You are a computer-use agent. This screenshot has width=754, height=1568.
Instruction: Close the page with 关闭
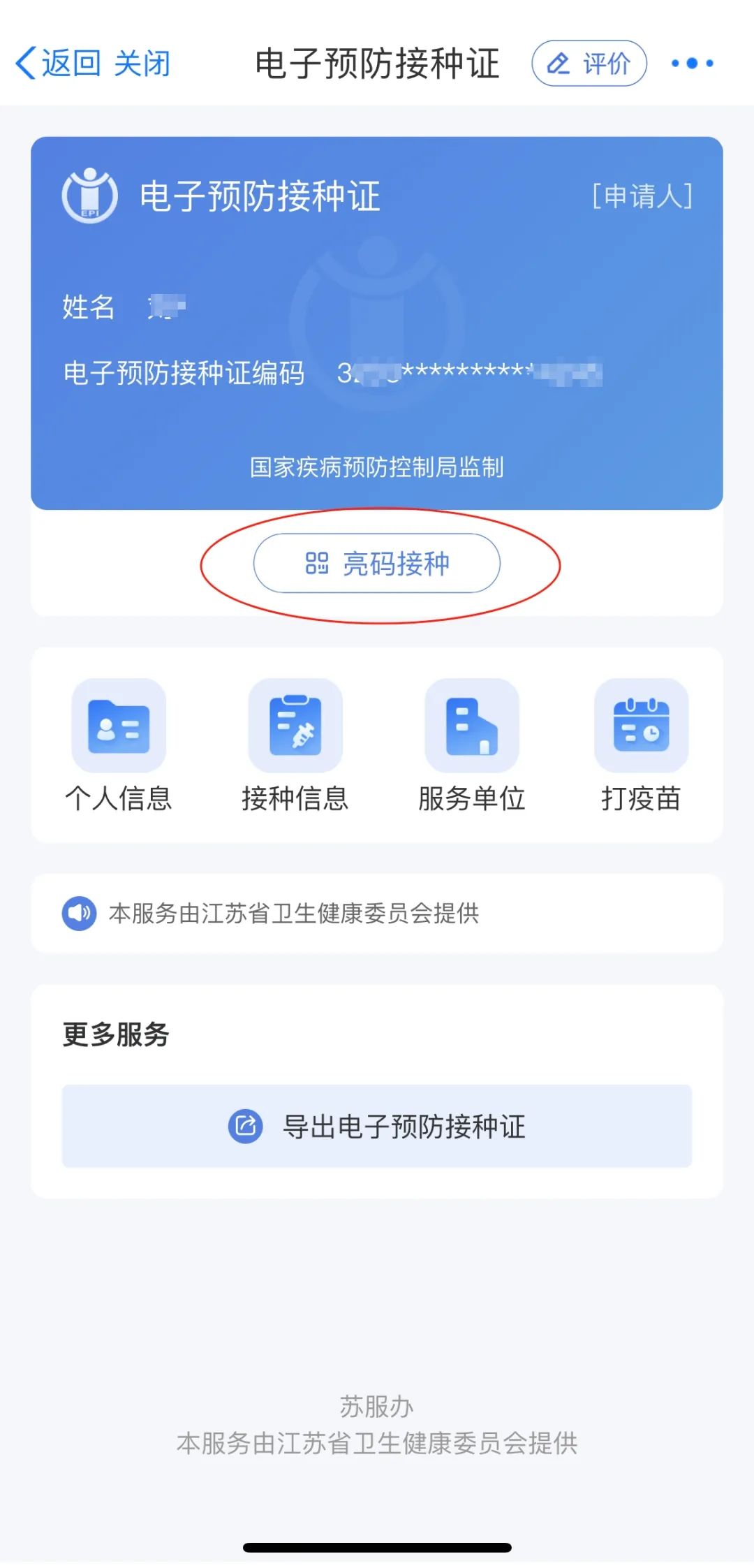point(142,64)
